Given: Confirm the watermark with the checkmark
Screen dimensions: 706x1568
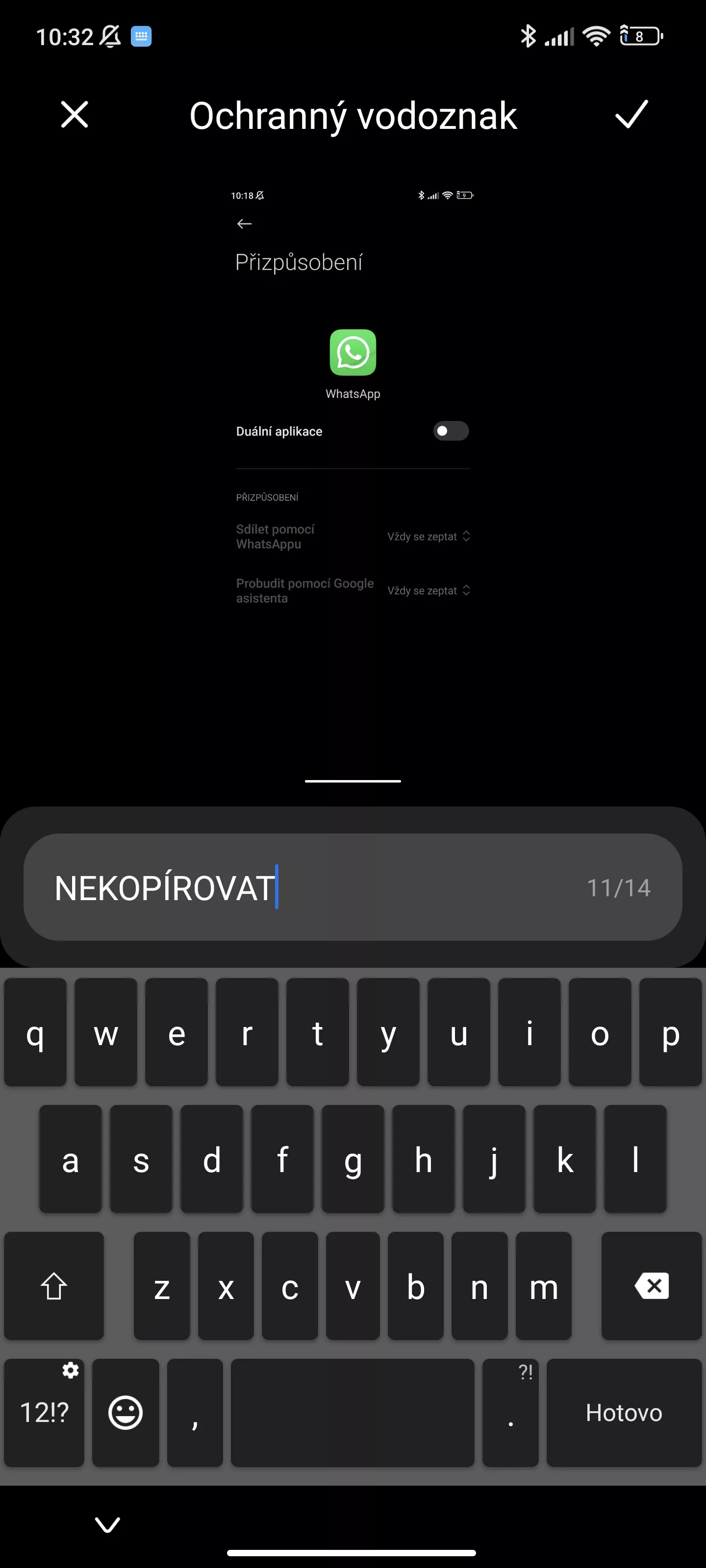Looking at the screenshot, I should click(631, 115).
